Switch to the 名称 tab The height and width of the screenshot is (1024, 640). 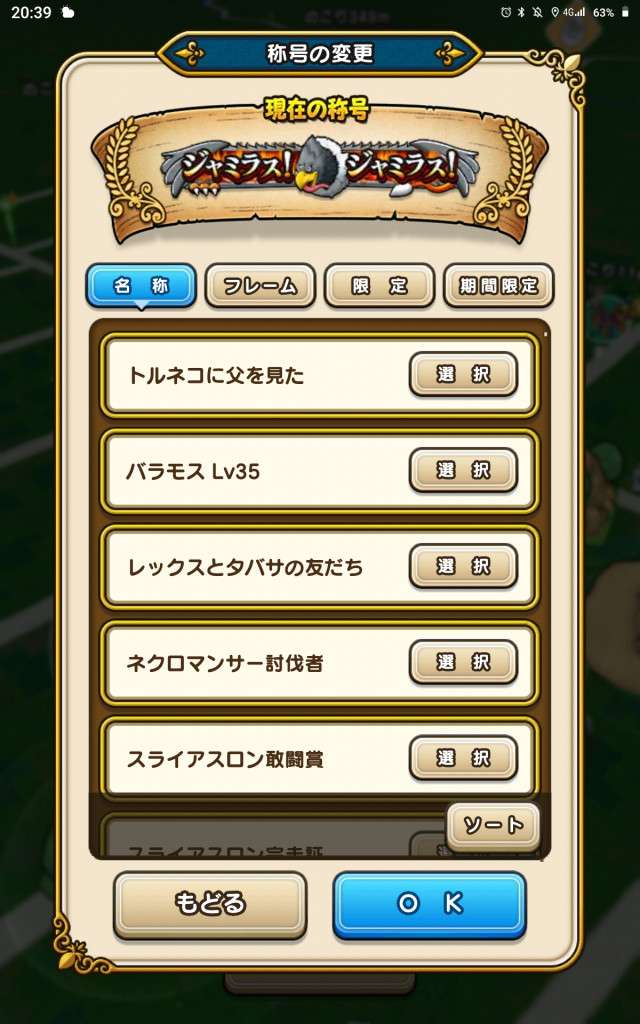(141, 286)
